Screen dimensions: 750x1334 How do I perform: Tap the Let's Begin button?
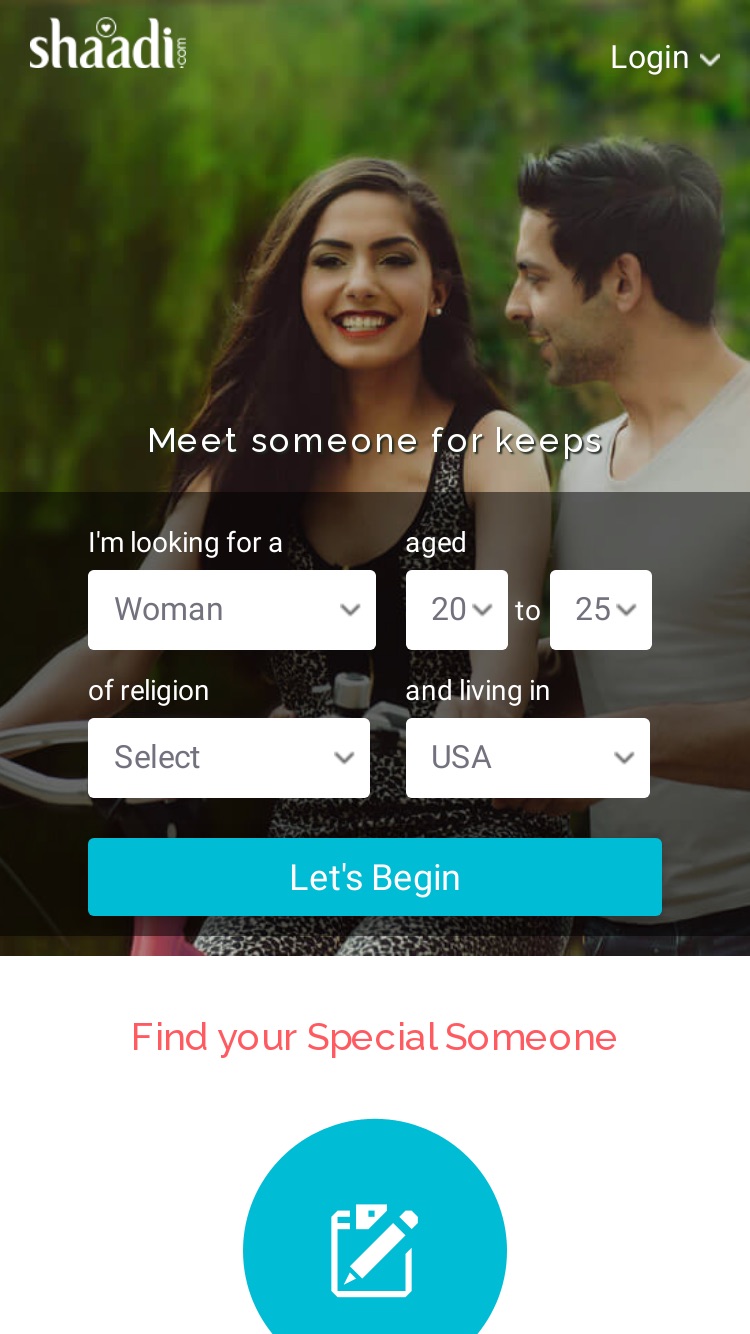(x=375, y=877)
